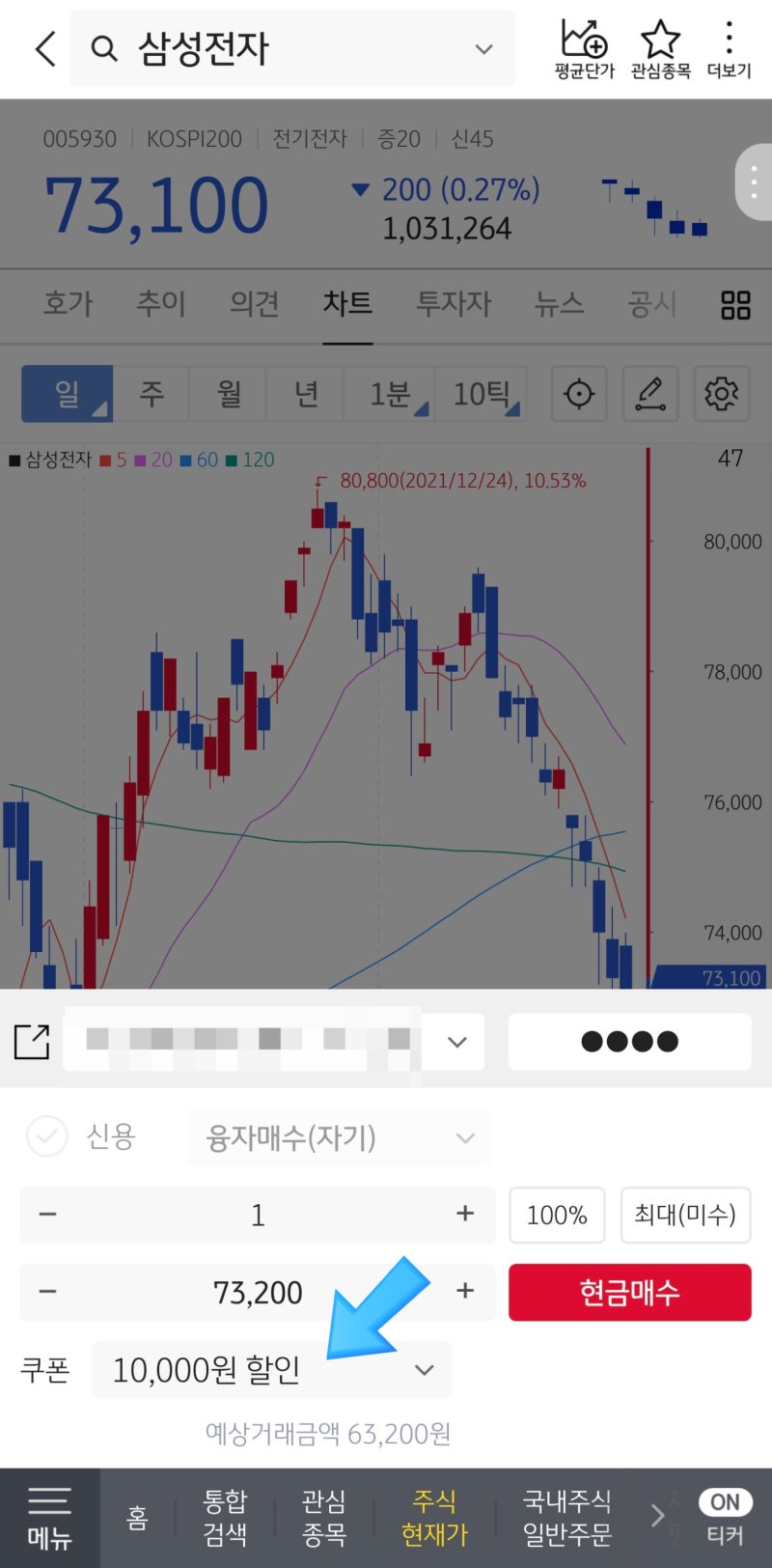This screenshot has height=1568, width=772.
Task: Tap the 현금매수 buy button
Action: pyautogui.click(x=629, y=1292)
